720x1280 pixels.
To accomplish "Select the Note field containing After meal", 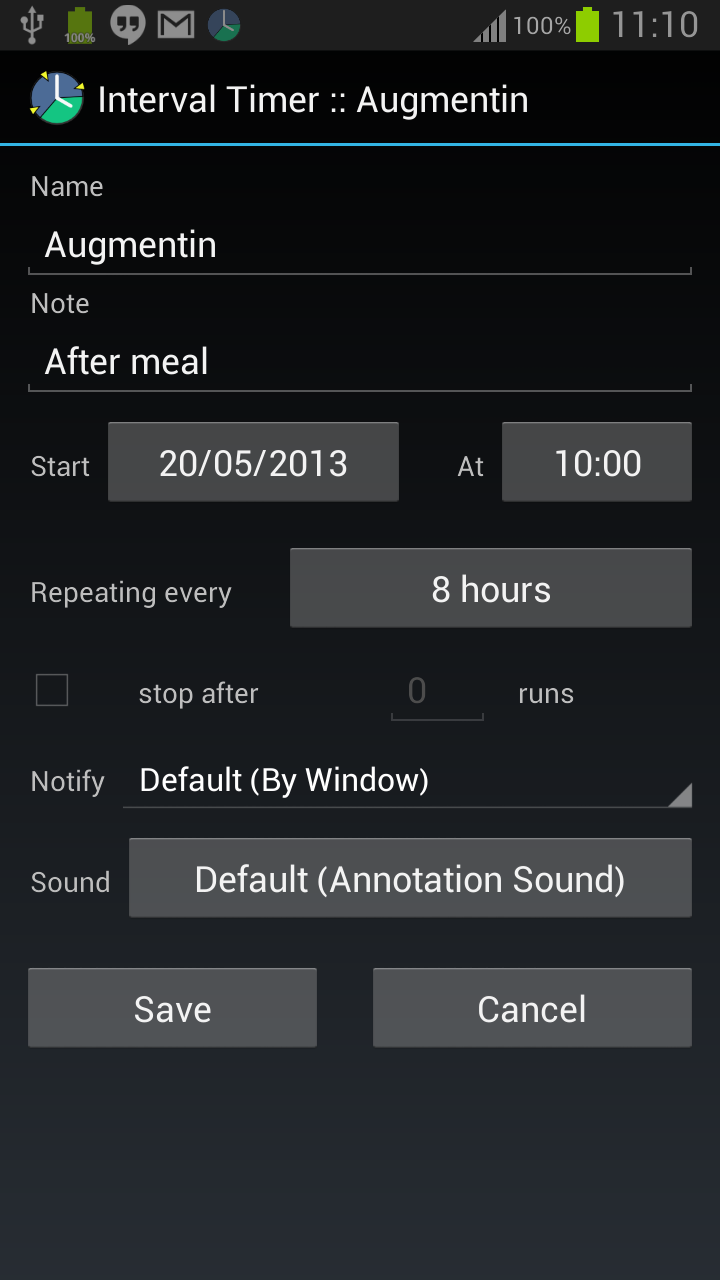I will point(360,361).
